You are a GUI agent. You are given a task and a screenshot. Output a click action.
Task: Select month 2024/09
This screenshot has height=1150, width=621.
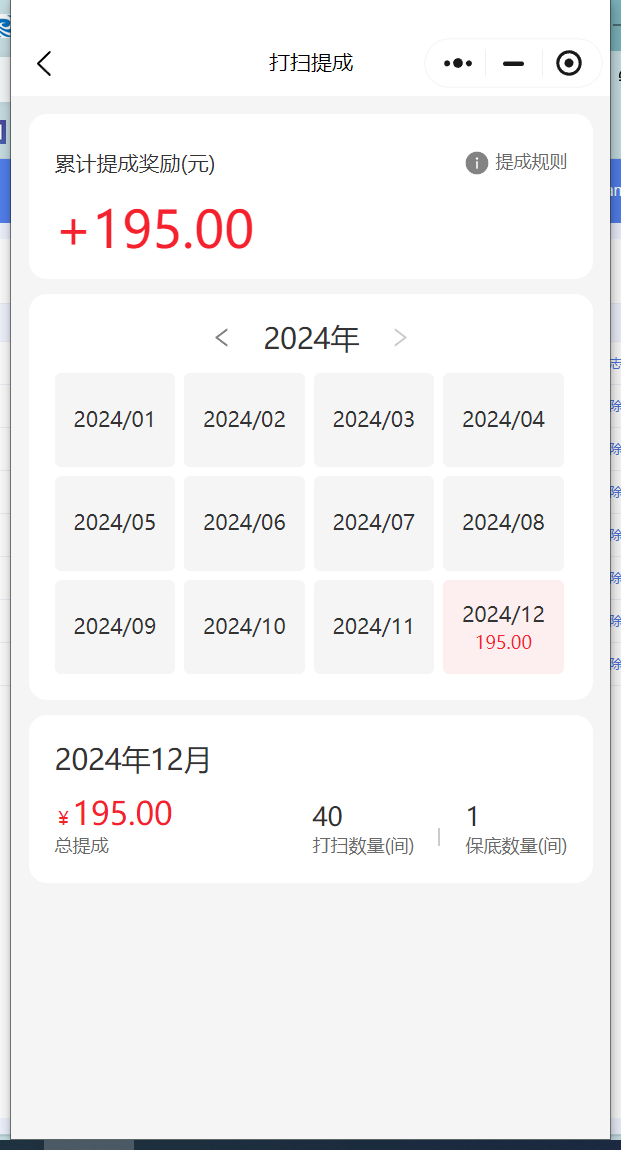[115, 626]
